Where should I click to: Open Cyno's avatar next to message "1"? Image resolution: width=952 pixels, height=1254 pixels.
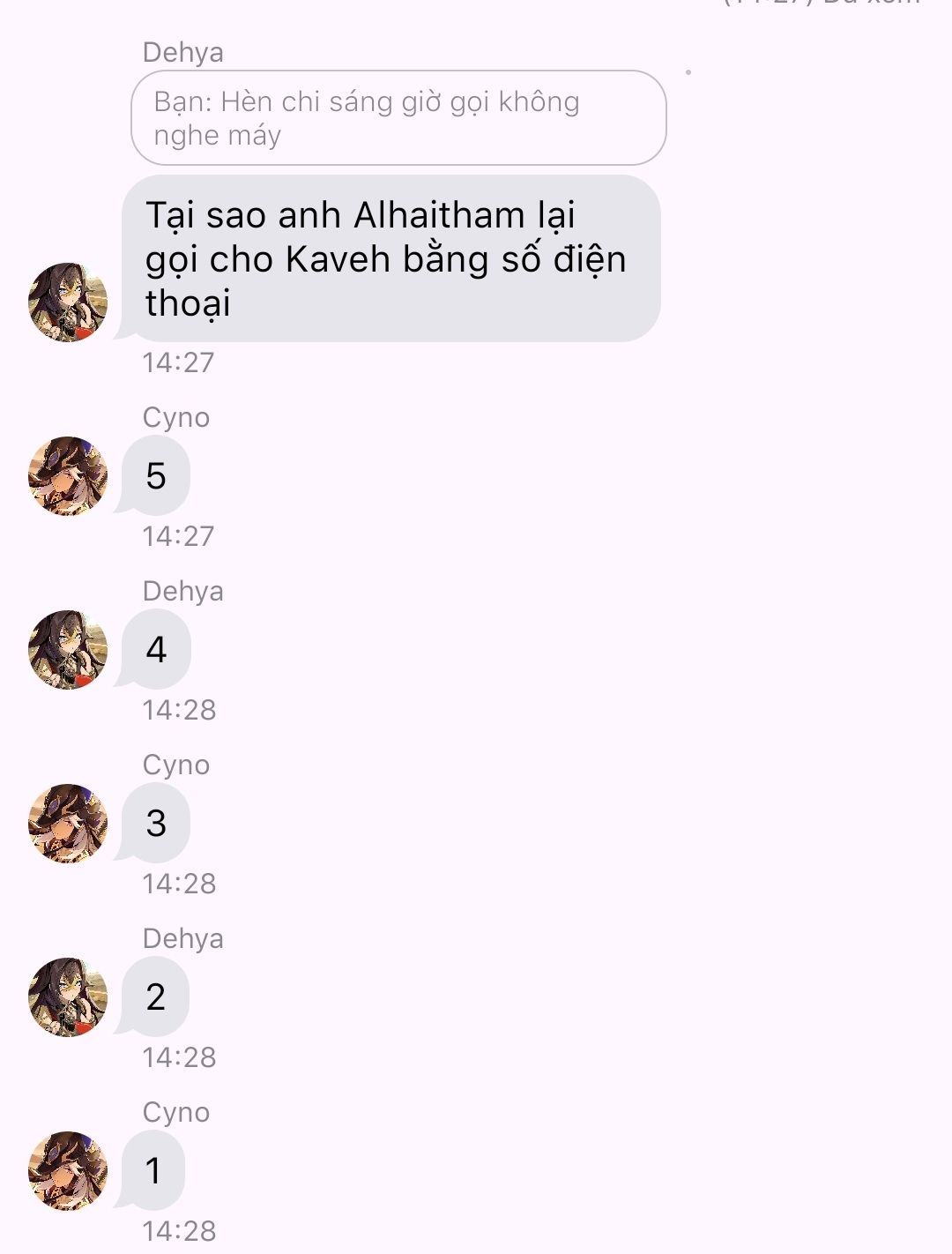tap(68, 1171)
